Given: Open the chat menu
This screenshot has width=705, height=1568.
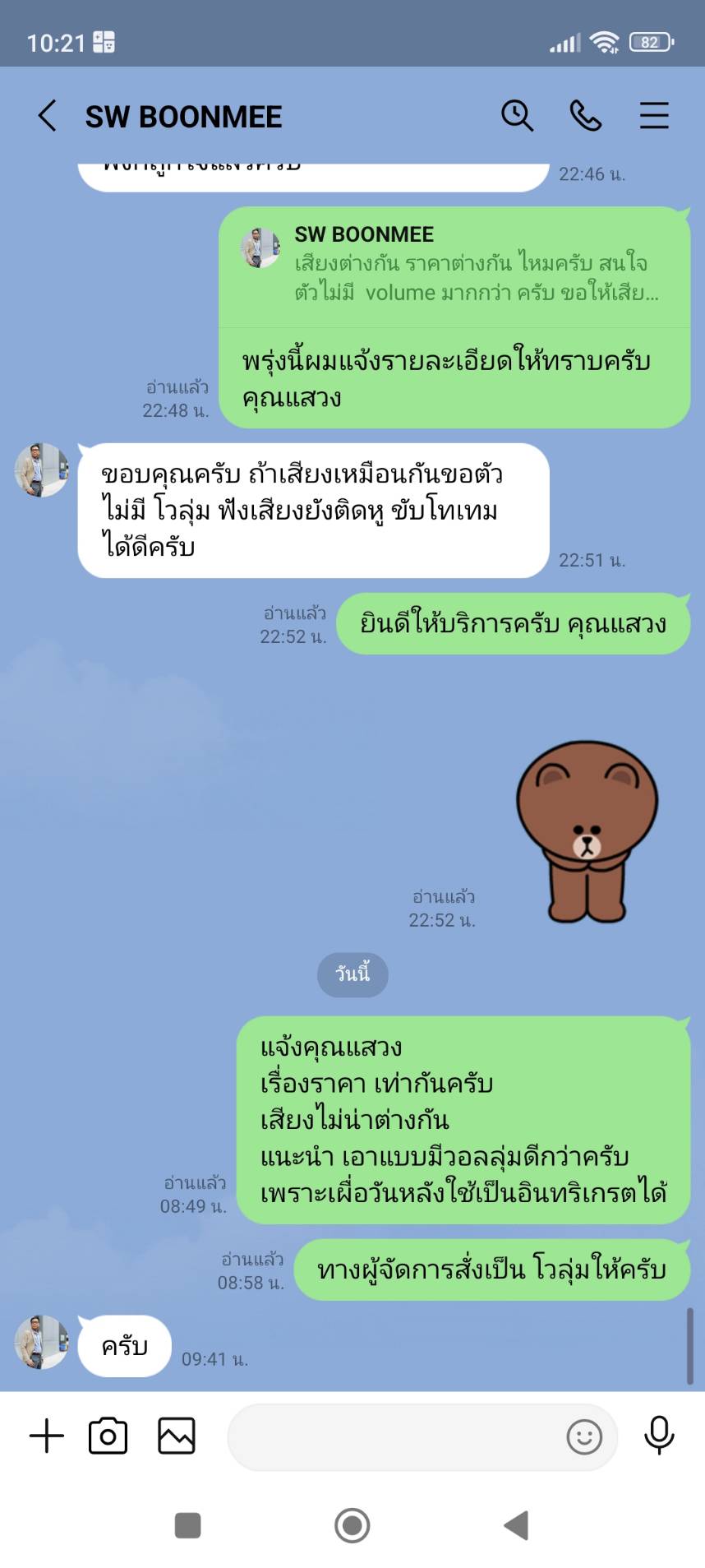Looking at the screenshot, I should [x=654, y=116].
